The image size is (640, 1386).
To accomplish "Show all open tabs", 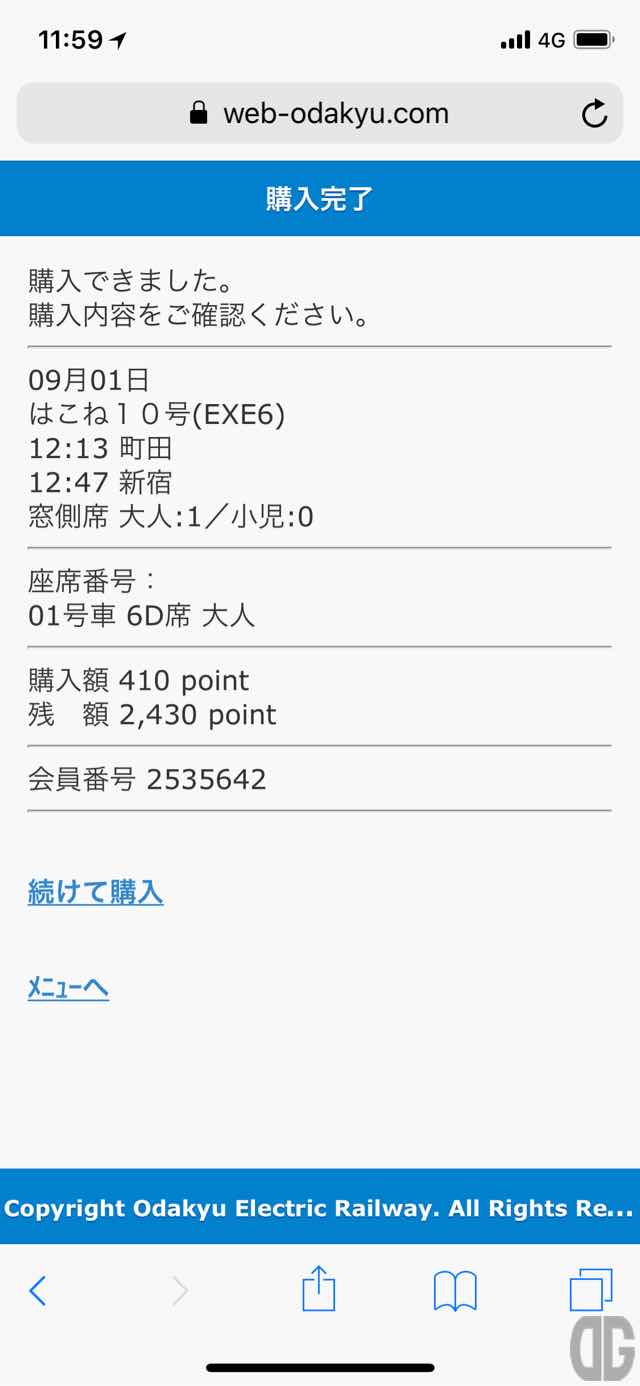I will 591,1290.
